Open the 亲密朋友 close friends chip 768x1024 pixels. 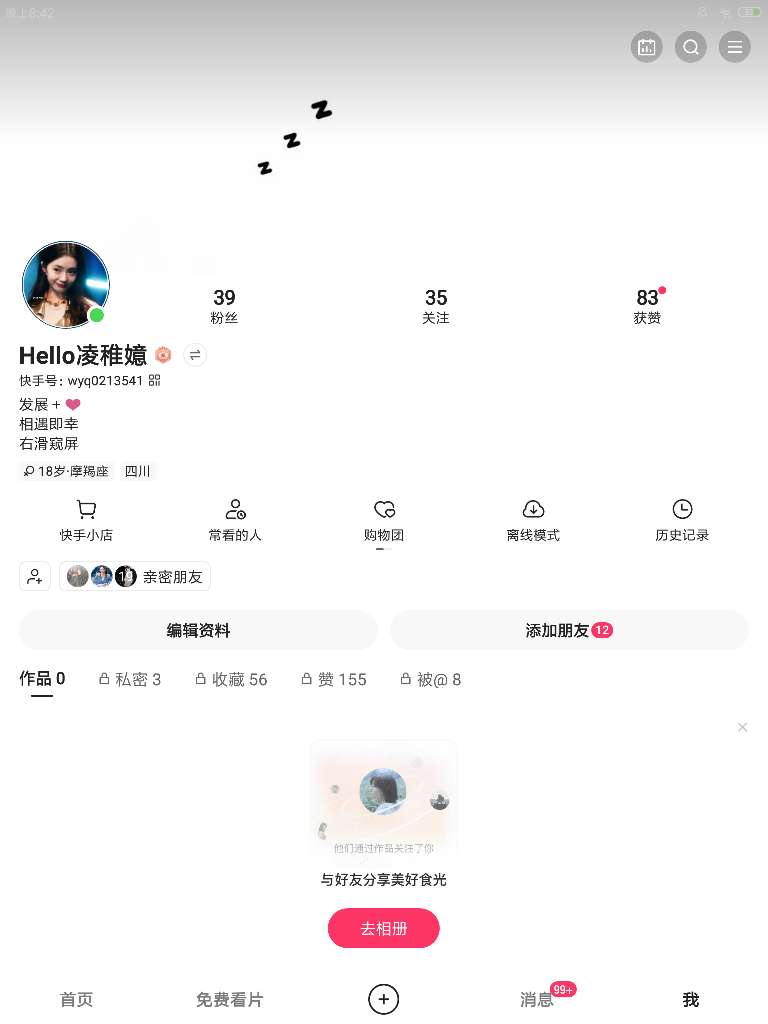pos(135,576)
